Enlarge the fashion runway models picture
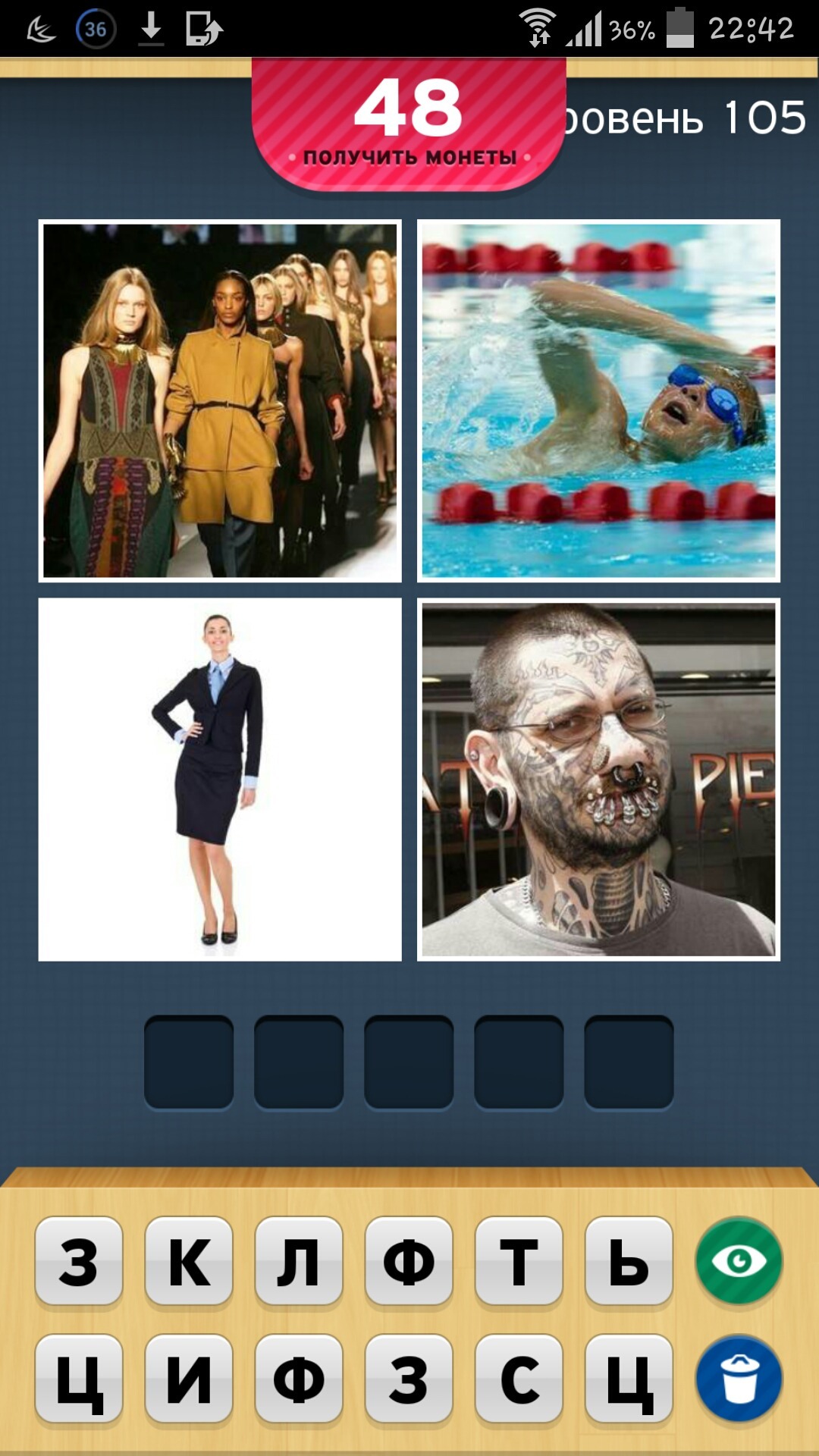This screenshot has width=819, height=1456. (x=220, y=401)
